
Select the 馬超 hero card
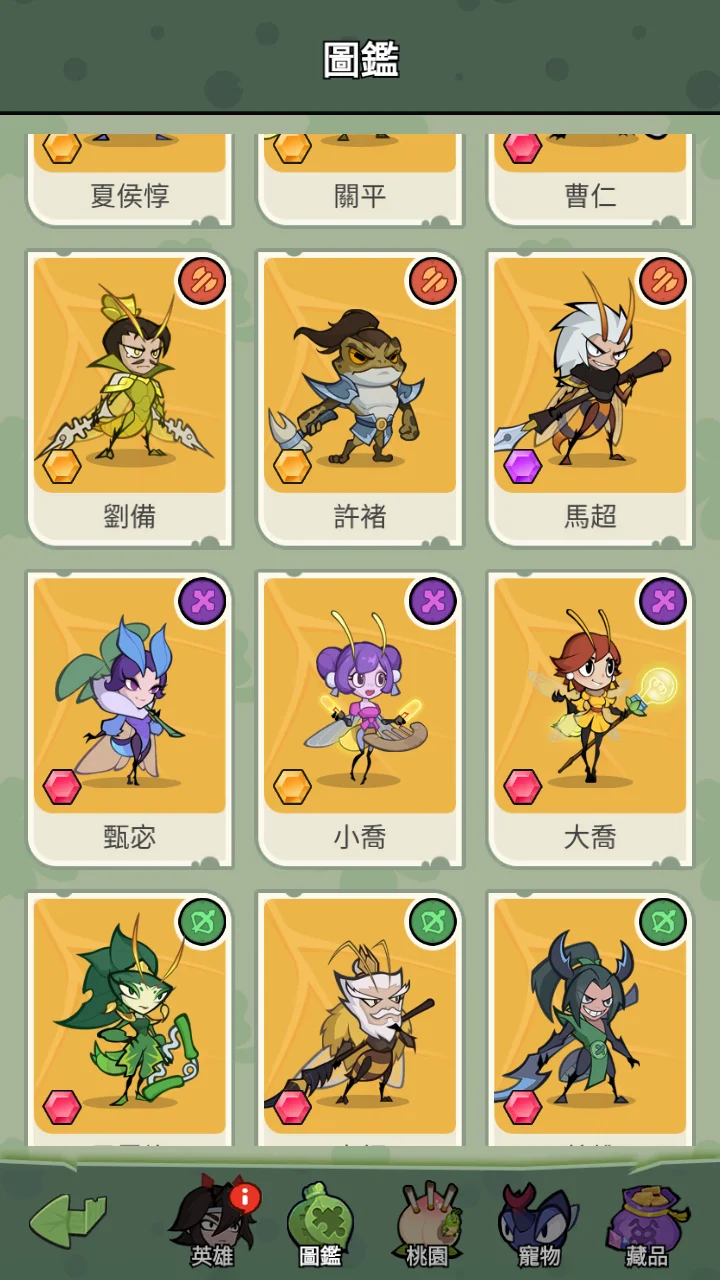click(x=590, y=398)
